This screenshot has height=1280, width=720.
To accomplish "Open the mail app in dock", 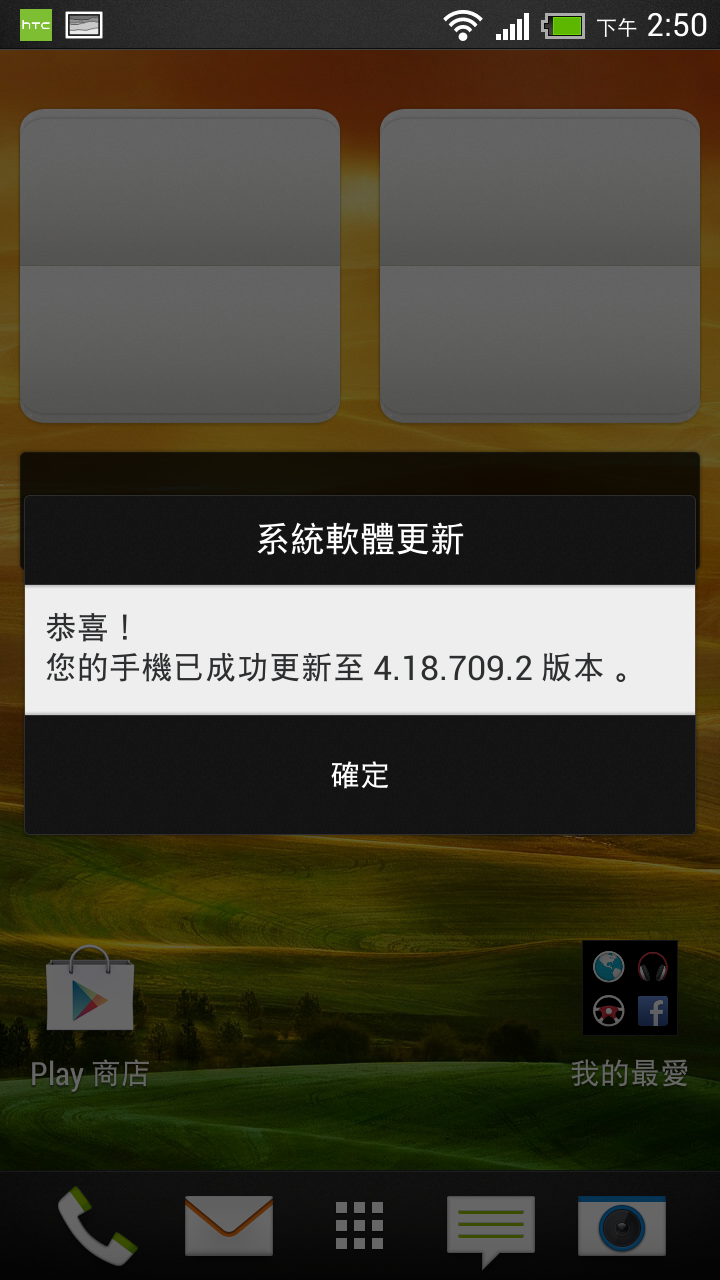I will click(x=229, y=1225).
